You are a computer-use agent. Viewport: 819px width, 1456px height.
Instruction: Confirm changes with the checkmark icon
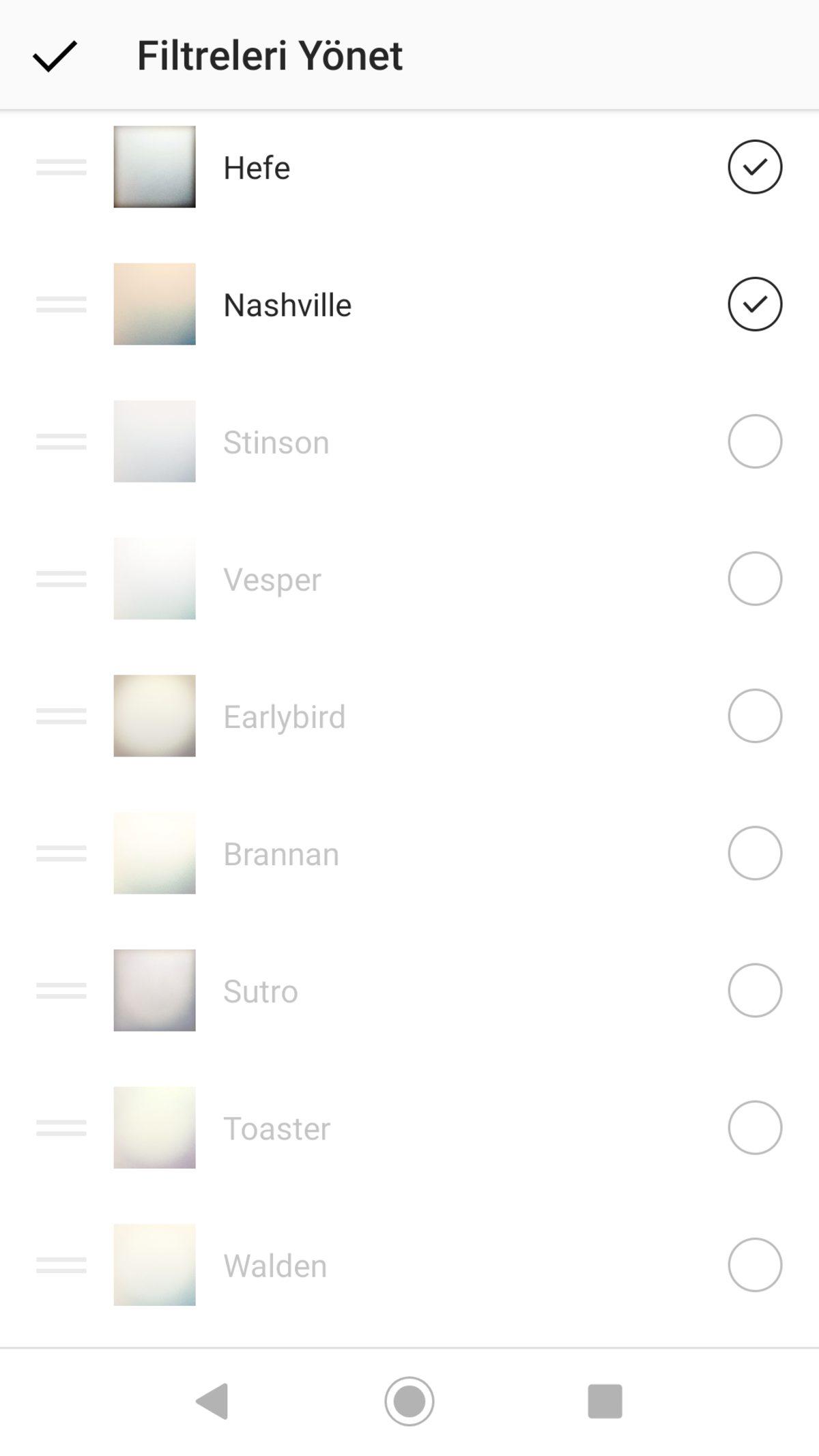click(x=55, y=56)
